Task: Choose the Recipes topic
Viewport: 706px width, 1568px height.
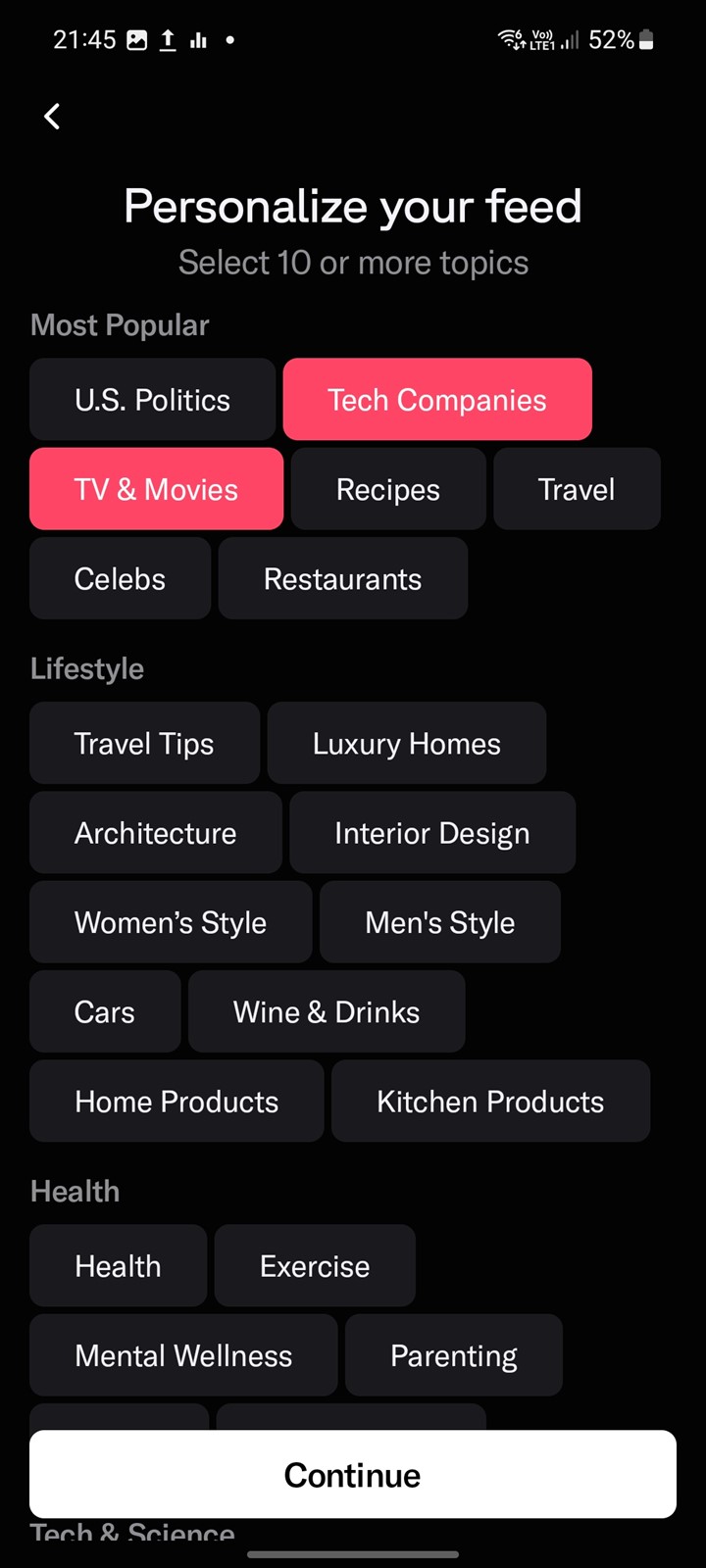Action: pos(388,489)
